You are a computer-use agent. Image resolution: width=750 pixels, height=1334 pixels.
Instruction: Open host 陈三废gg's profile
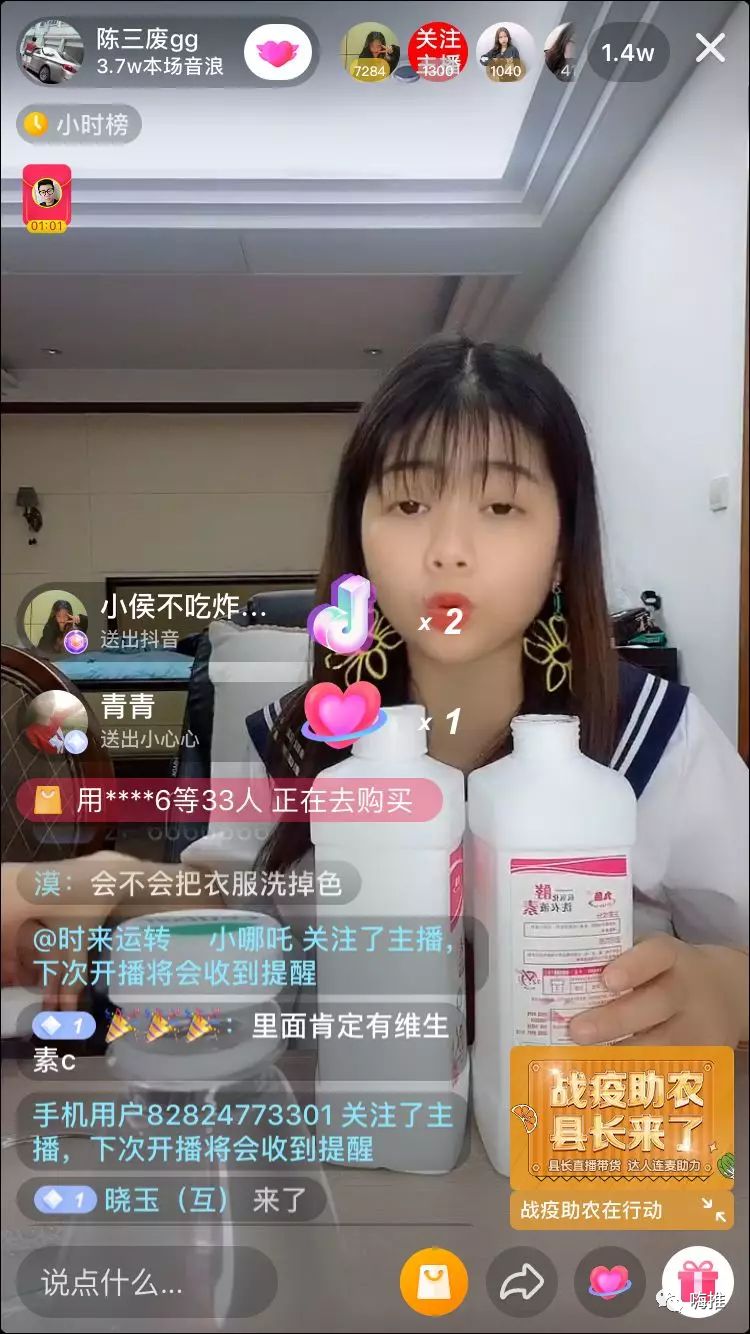point(52,53)
